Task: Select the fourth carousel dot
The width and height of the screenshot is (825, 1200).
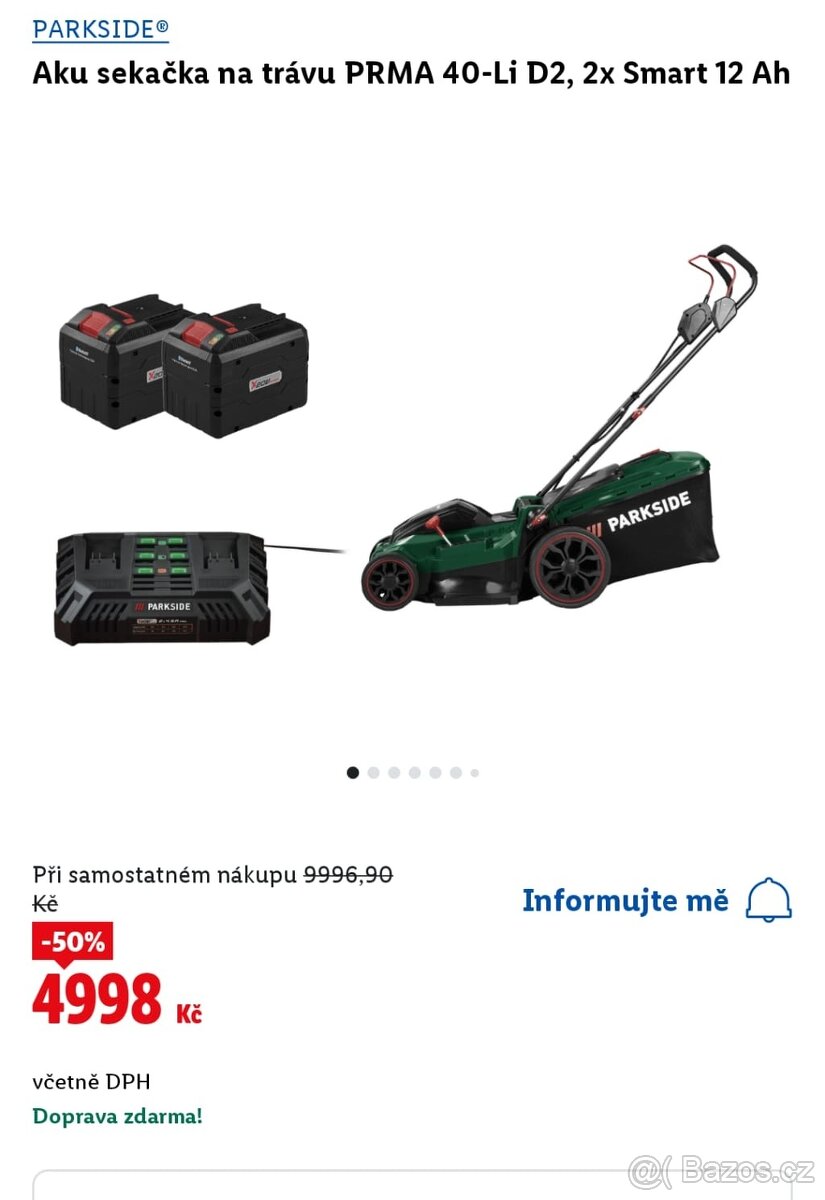Action: click(x=413, y=772)
